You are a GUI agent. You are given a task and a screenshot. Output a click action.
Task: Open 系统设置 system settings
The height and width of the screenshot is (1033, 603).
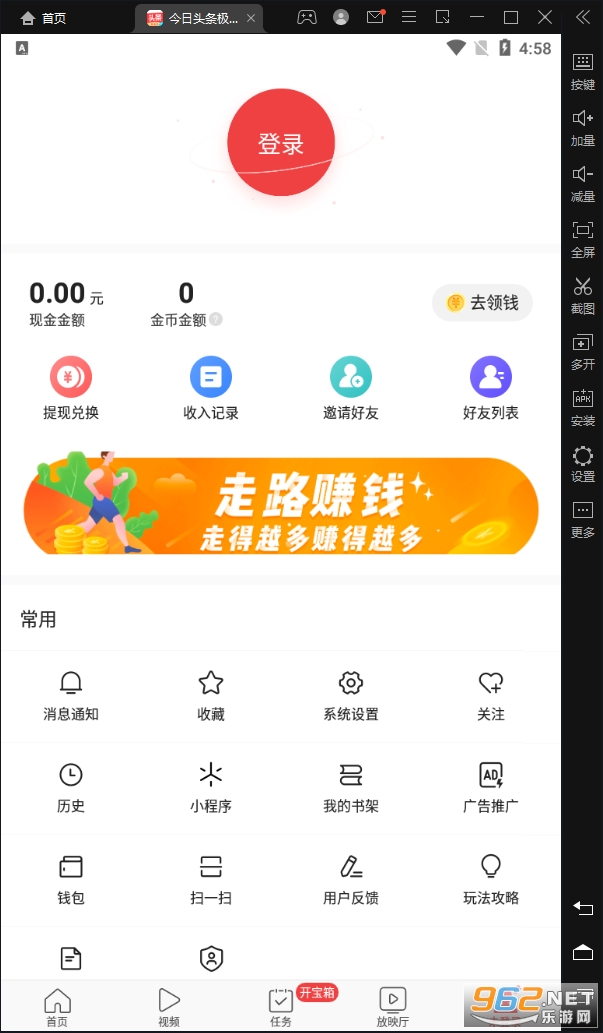tap(351, 695)
